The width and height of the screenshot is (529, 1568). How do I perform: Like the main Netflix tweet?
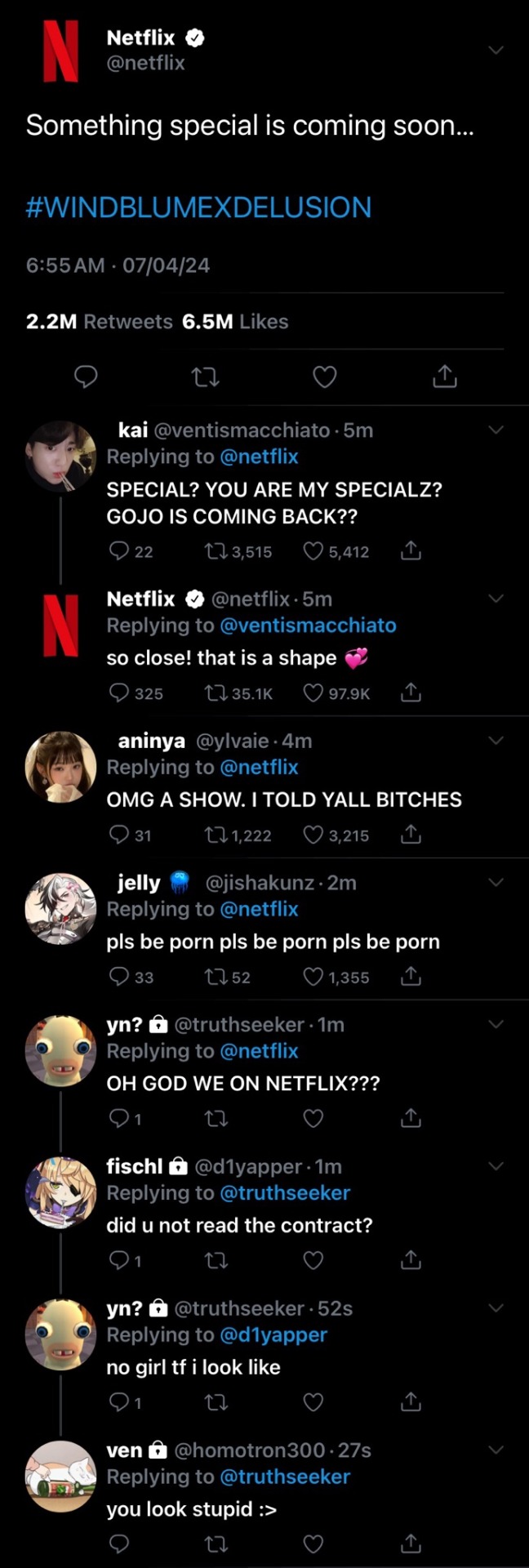tap(325, 376)
